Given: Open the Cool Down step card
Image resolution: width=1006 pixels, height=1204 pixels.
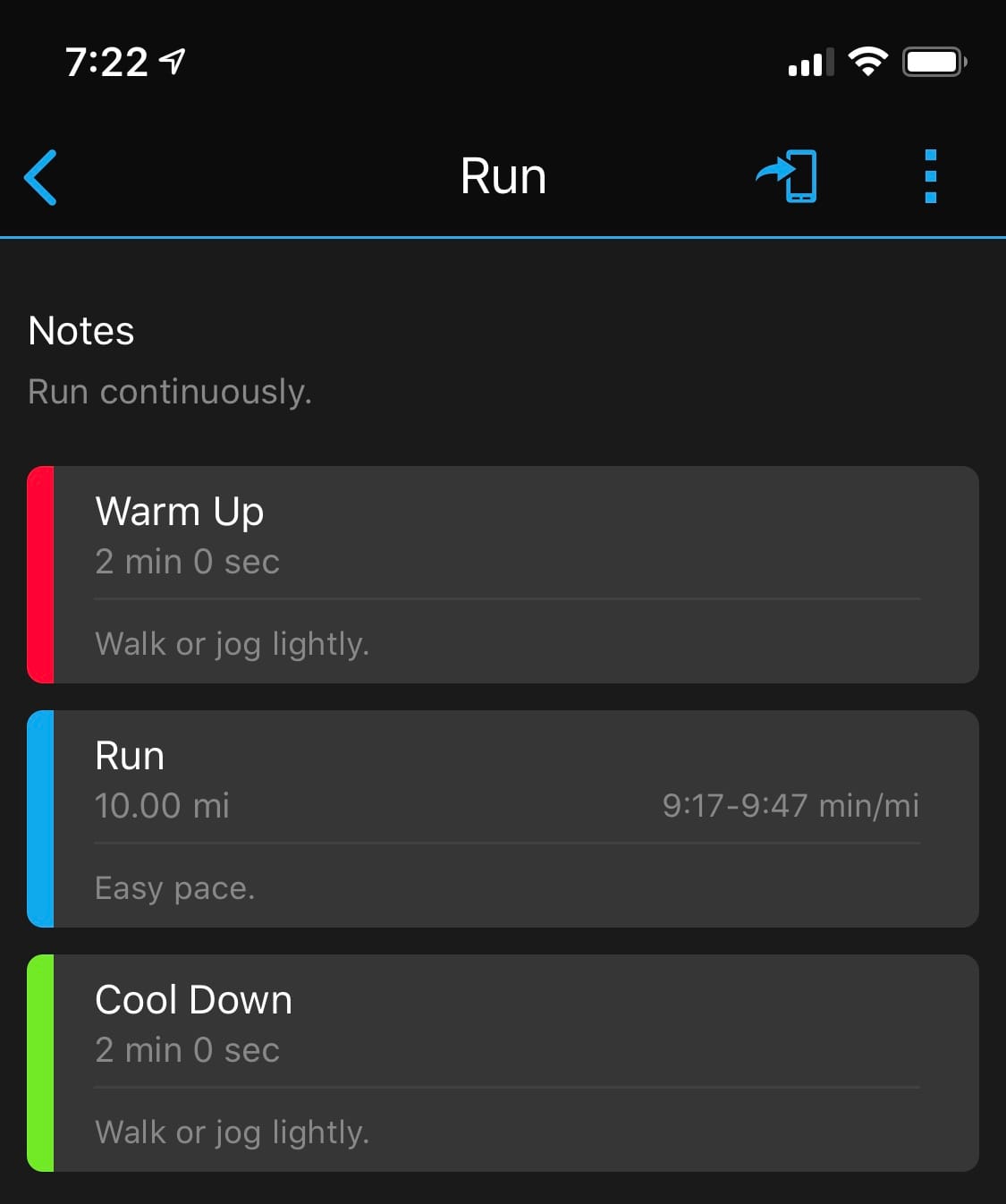Looking at the screenshot, I should coord(503,1063).
